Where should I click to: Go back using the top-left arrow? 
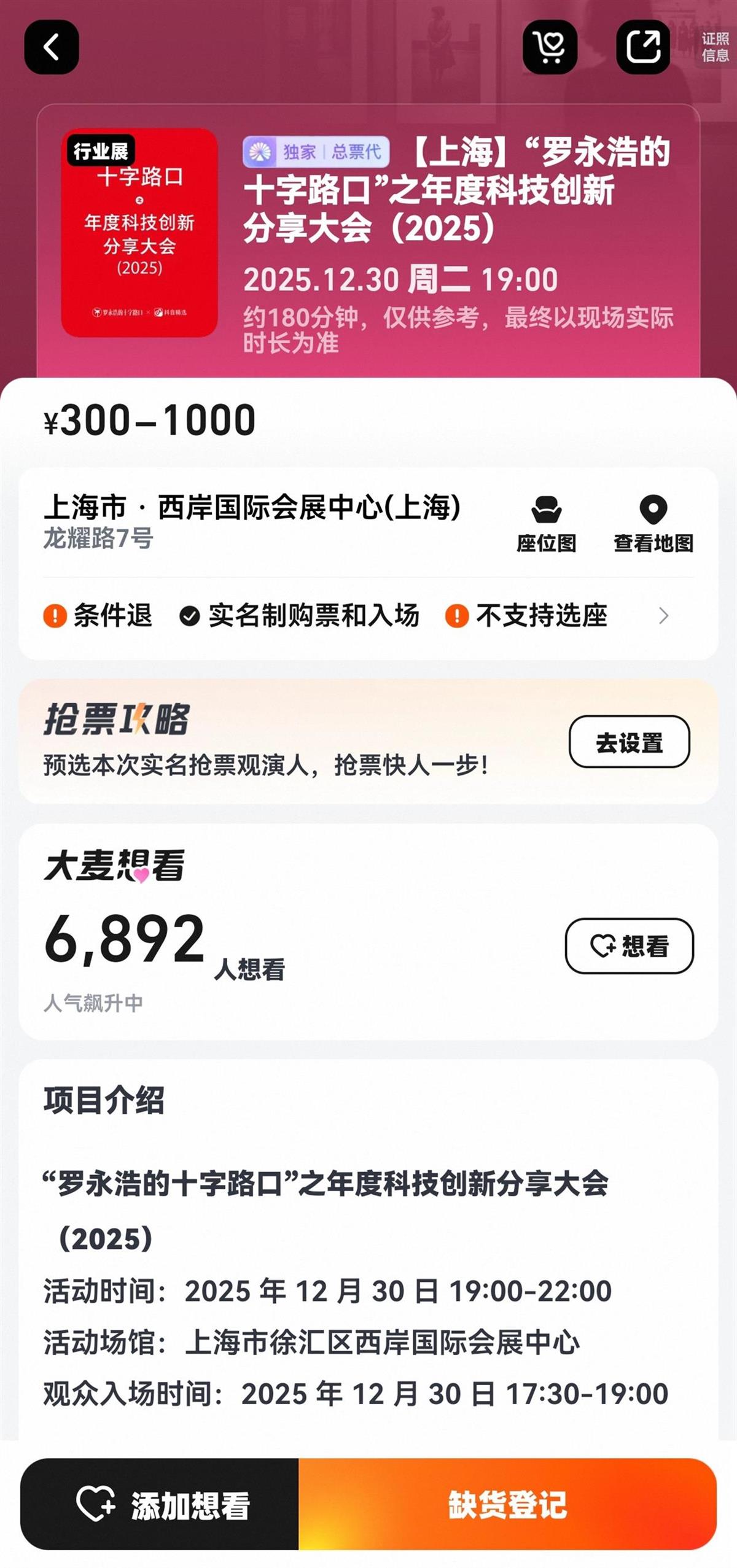click(52, 47)
